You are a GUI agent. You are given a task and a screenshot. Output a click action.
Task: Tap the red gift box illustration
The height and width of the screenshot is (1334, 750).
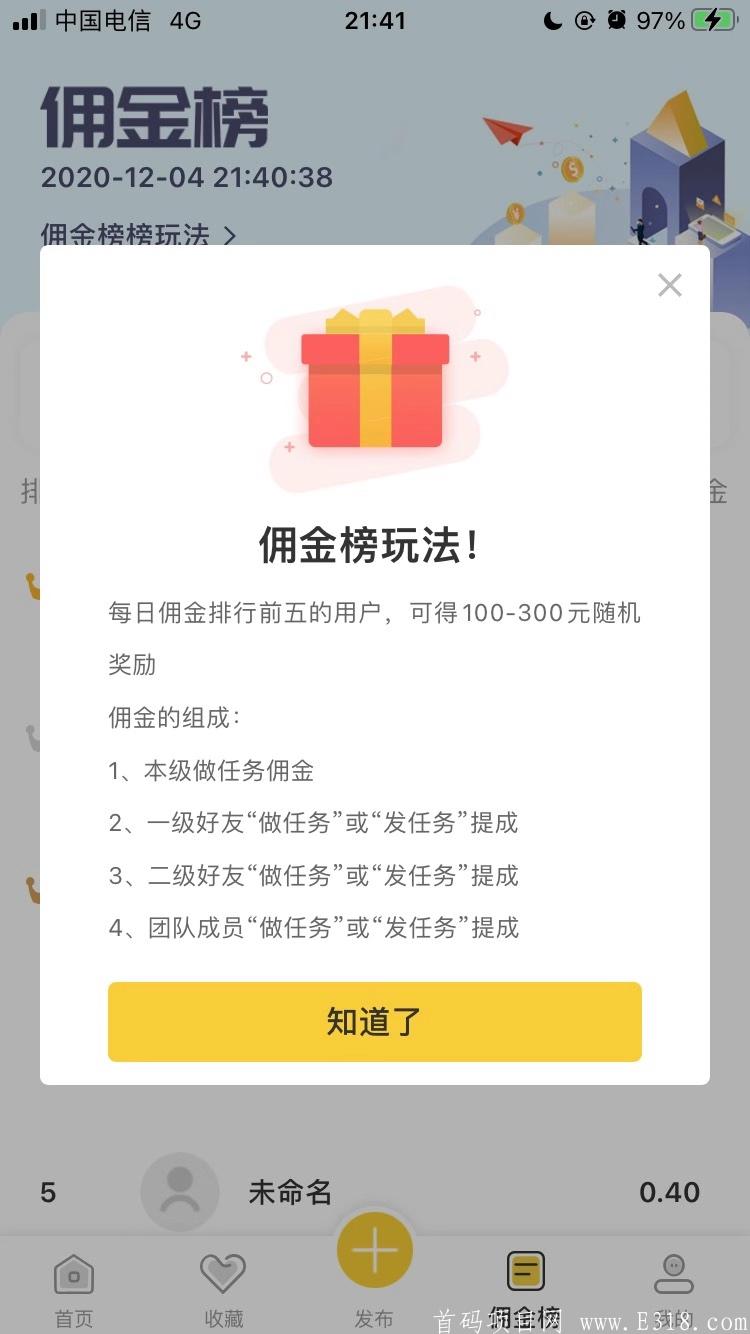(x=374, y=385)
